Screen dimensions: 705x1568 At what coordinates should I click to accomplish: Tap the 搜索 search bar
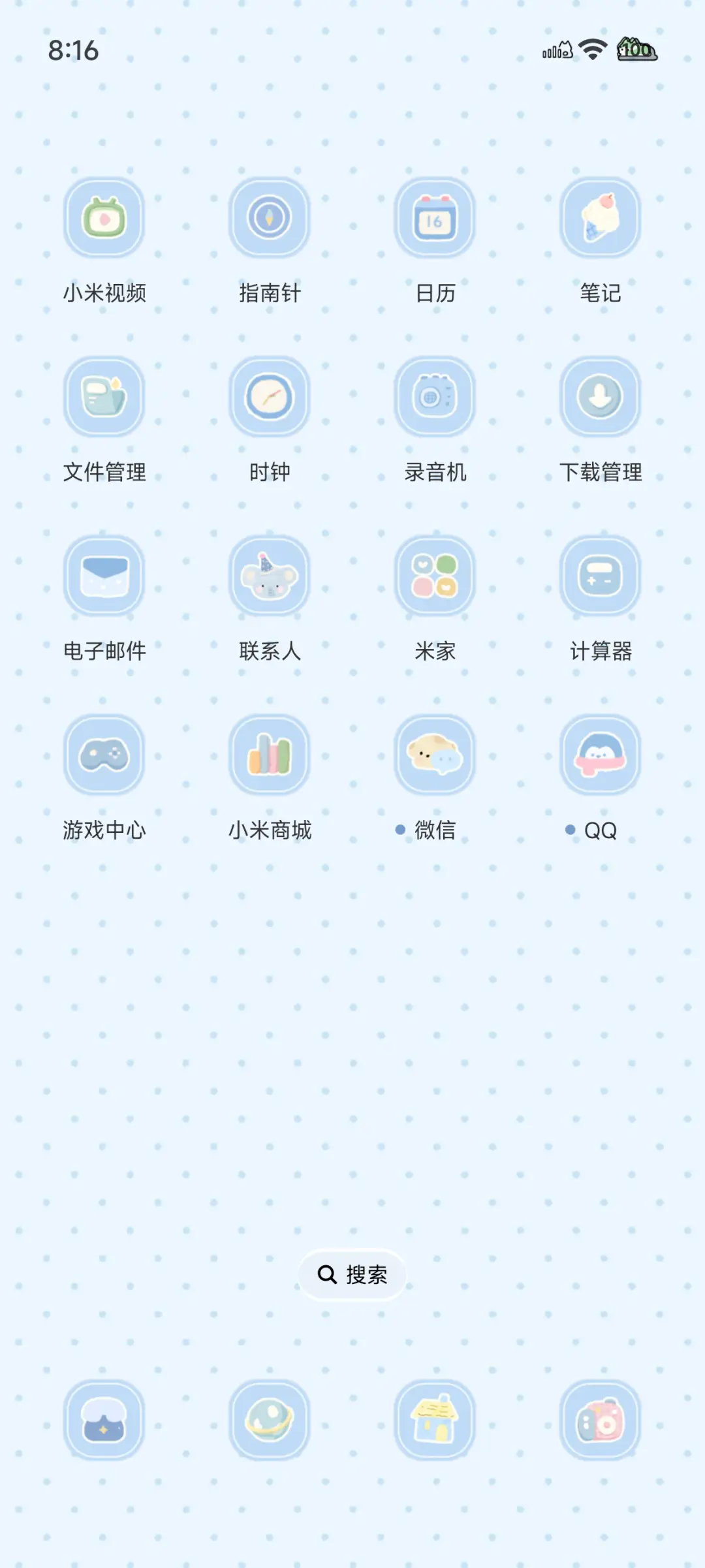coord(352,1274)
